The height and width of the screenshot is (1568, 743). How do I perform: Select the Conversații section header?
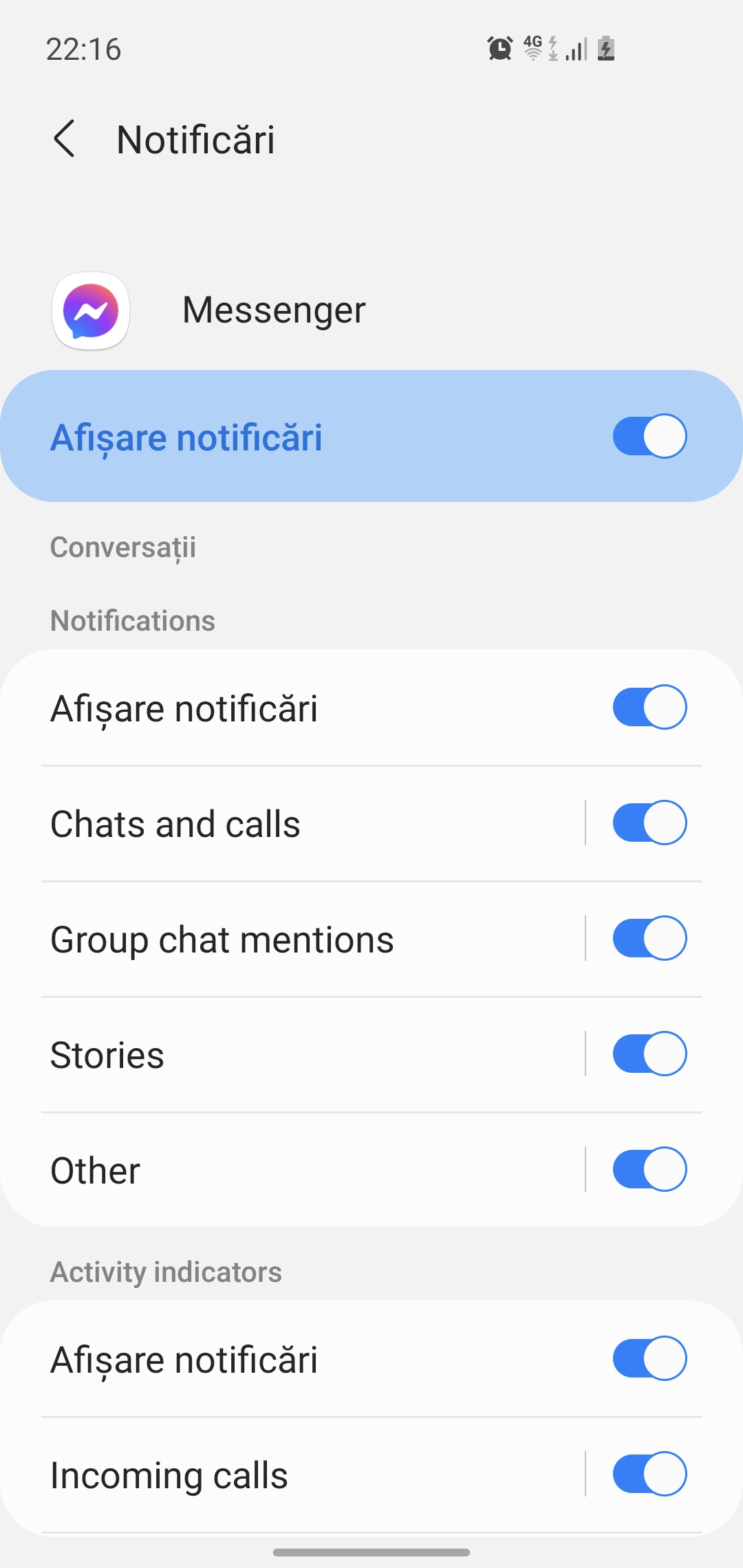tap(122, 547)
